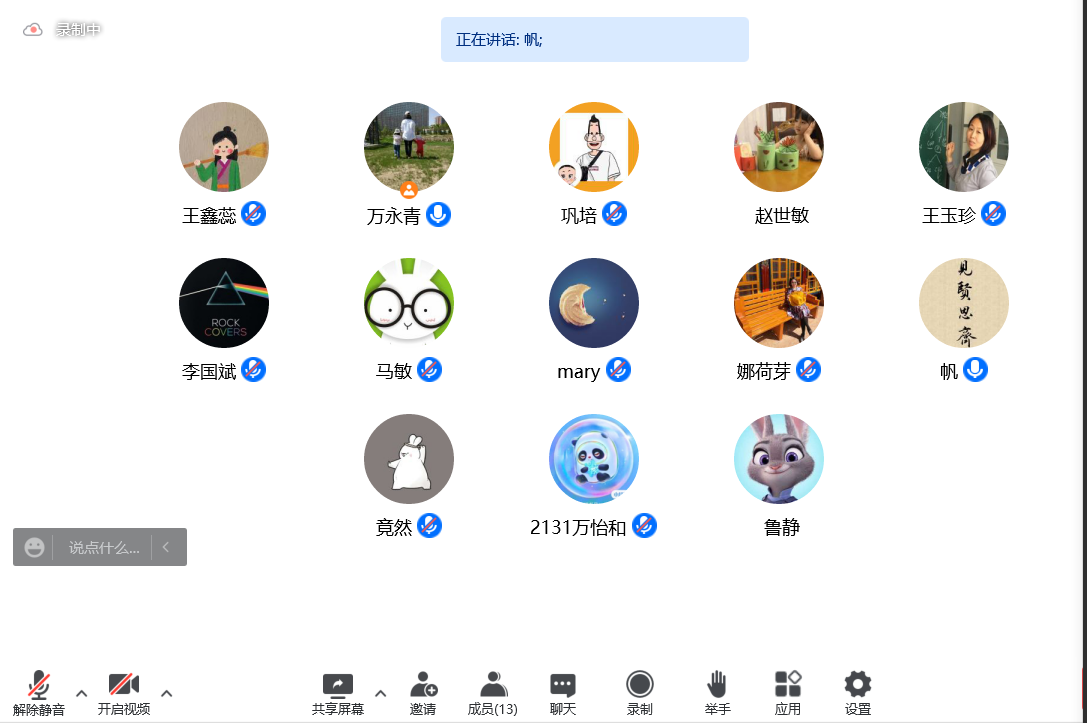Tap the 说点什么 chat input box
1087x723 pixels.
coord(103,548)
